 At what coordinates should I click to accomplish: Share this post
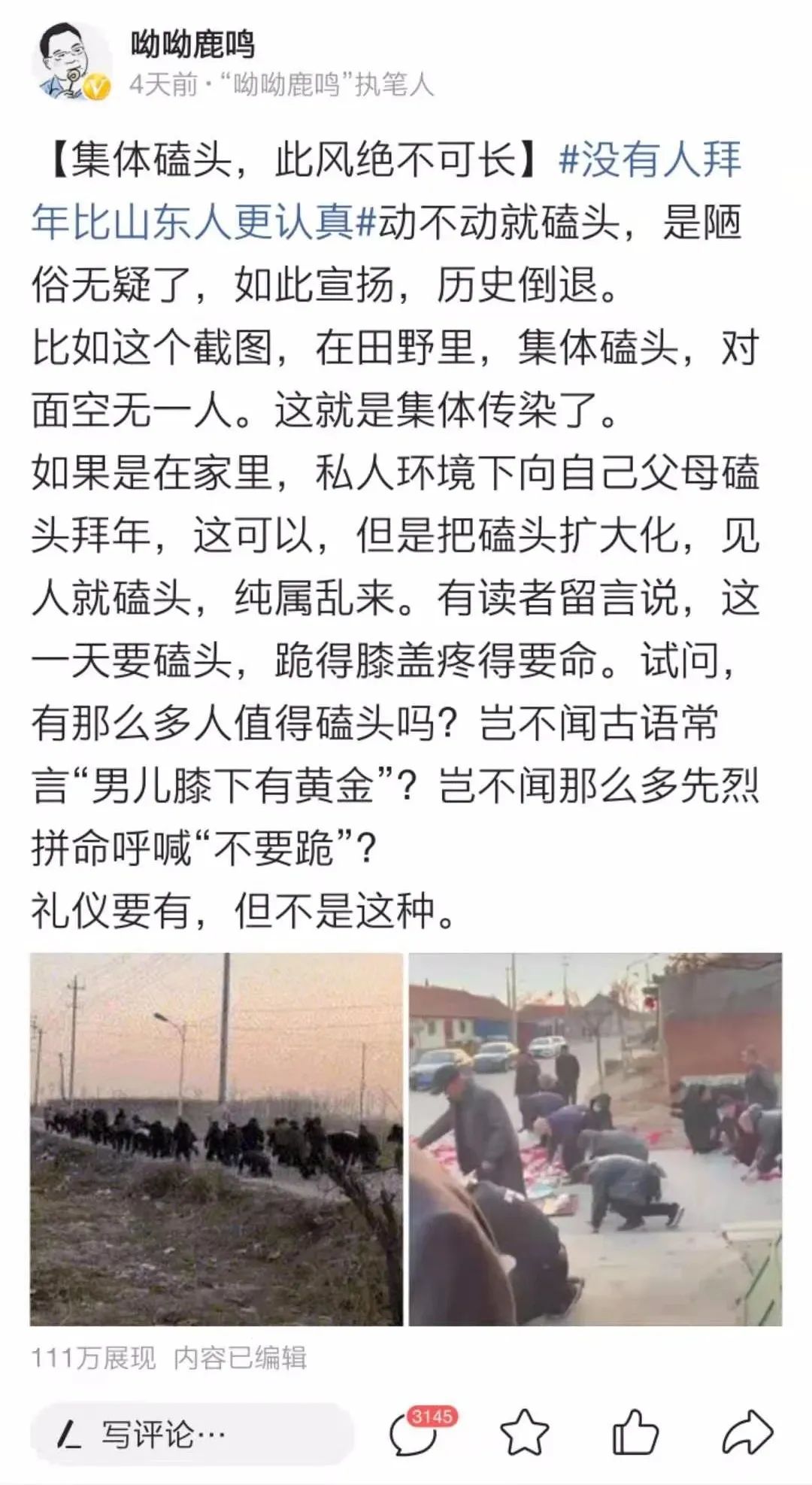tap(747, 1432)
